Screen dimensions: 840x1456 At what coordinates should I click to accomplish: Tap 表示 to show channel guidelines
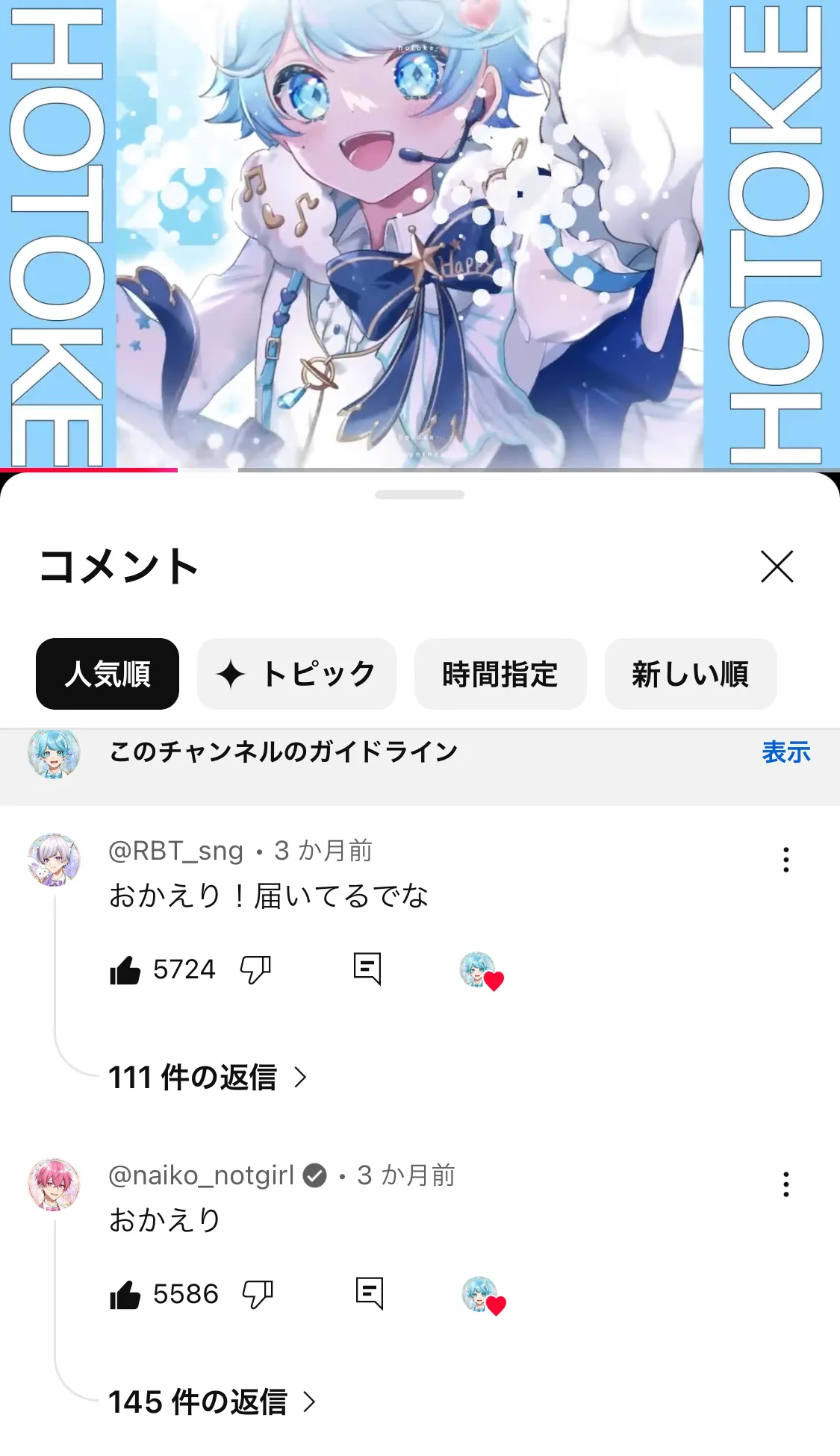click(785, 752)
